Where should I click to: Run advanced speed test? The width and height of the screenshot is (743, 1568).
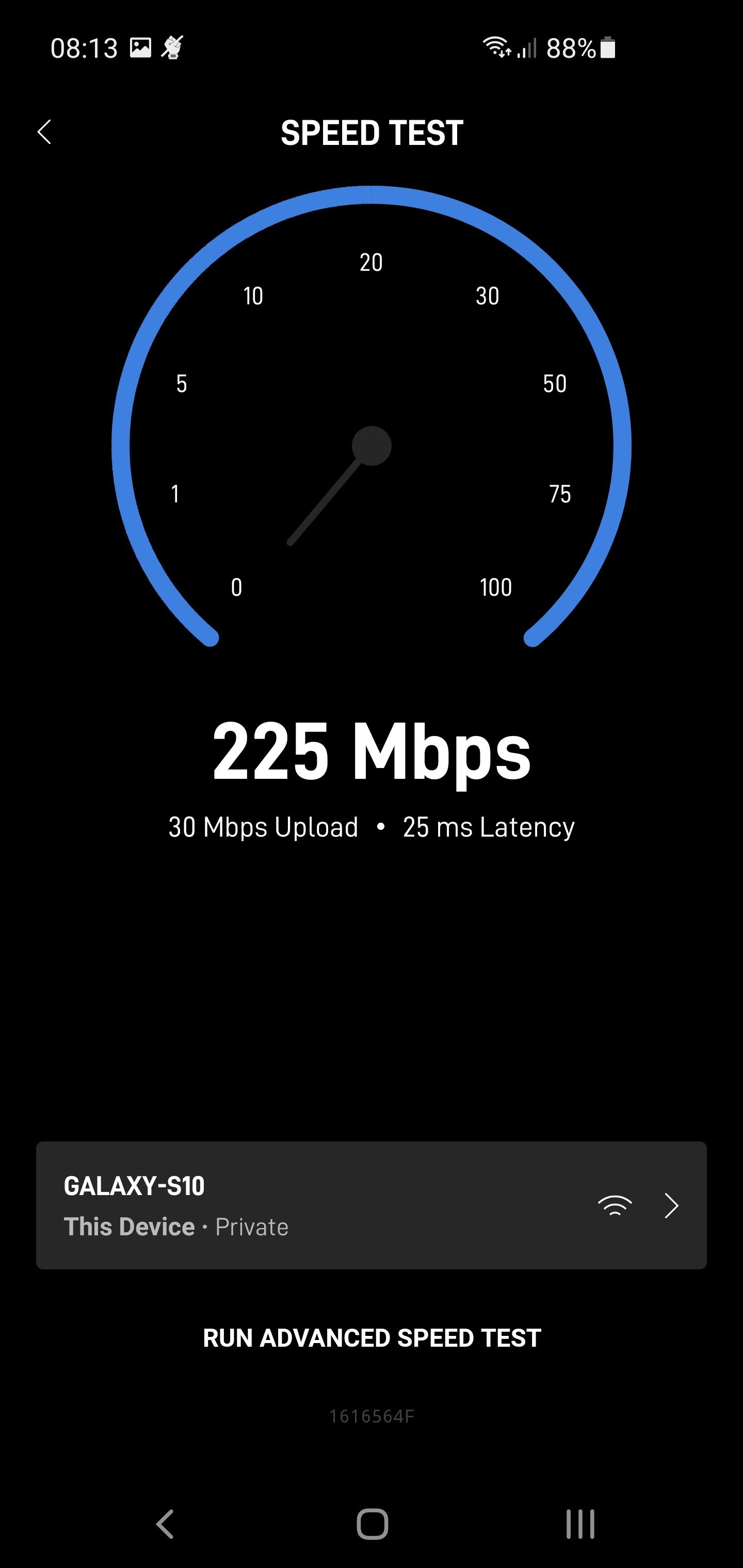[x=372, y=1338]
